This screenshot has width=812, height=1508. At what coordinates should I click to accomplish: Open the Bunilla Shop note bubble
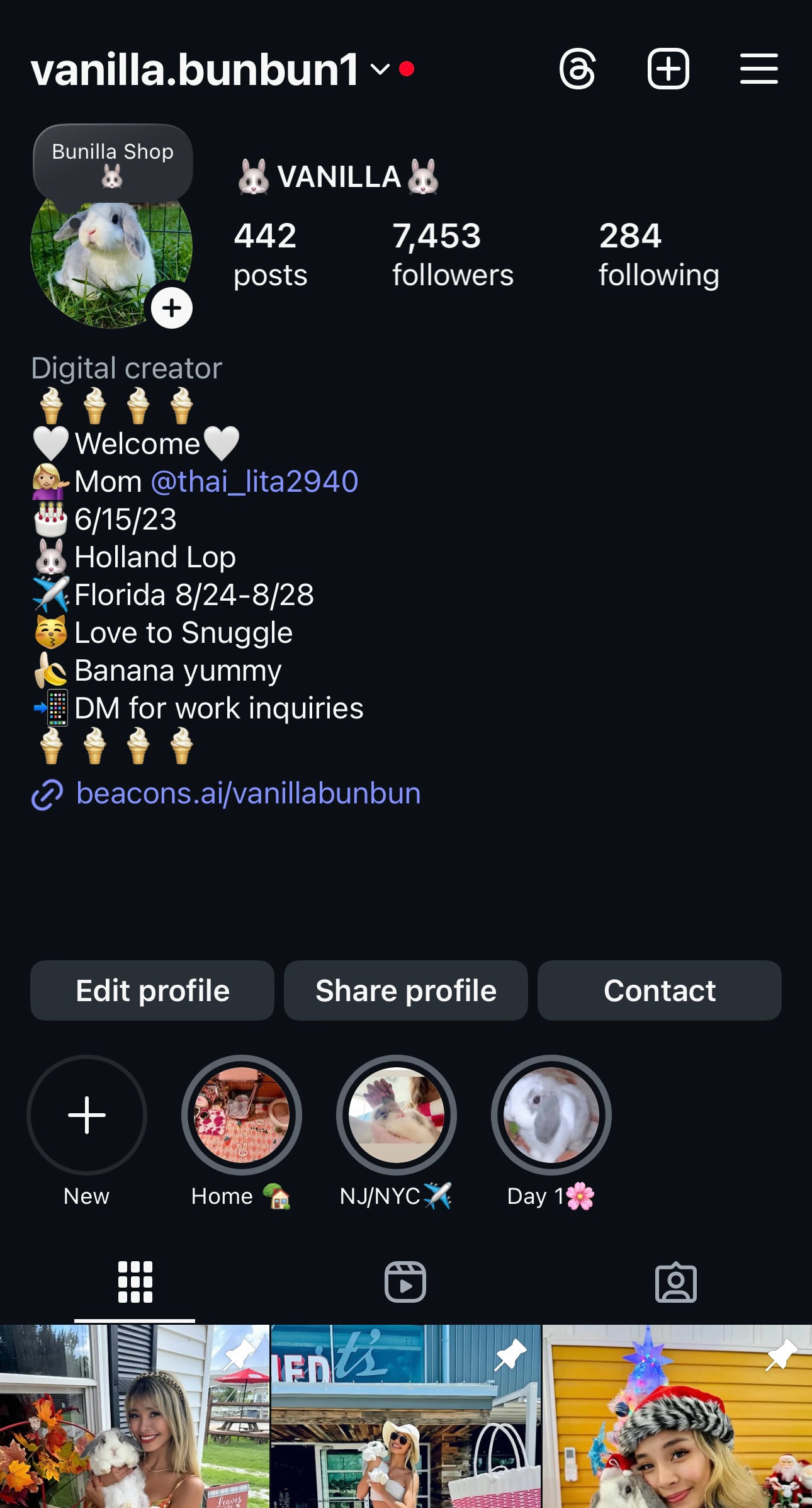click(113, 162)
